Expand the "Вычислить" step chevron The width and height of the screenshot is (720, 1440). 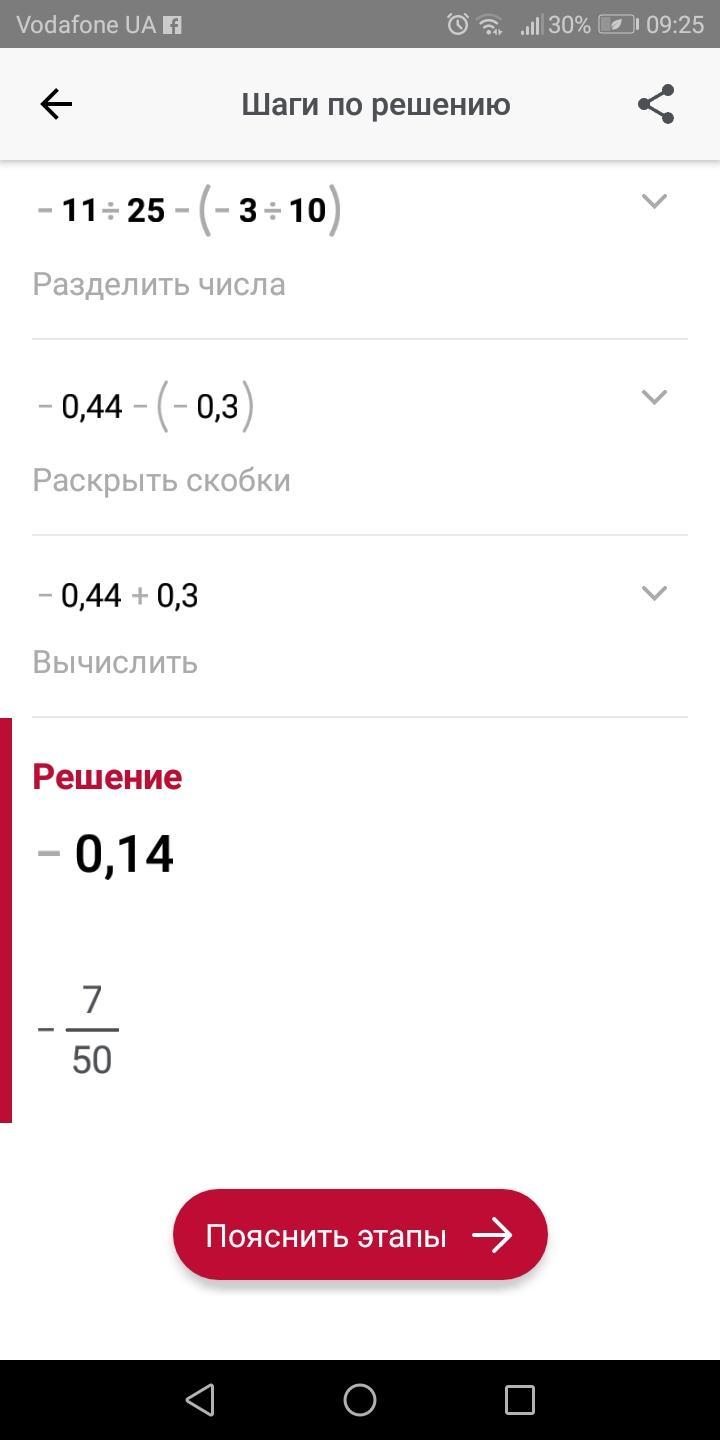654,593
